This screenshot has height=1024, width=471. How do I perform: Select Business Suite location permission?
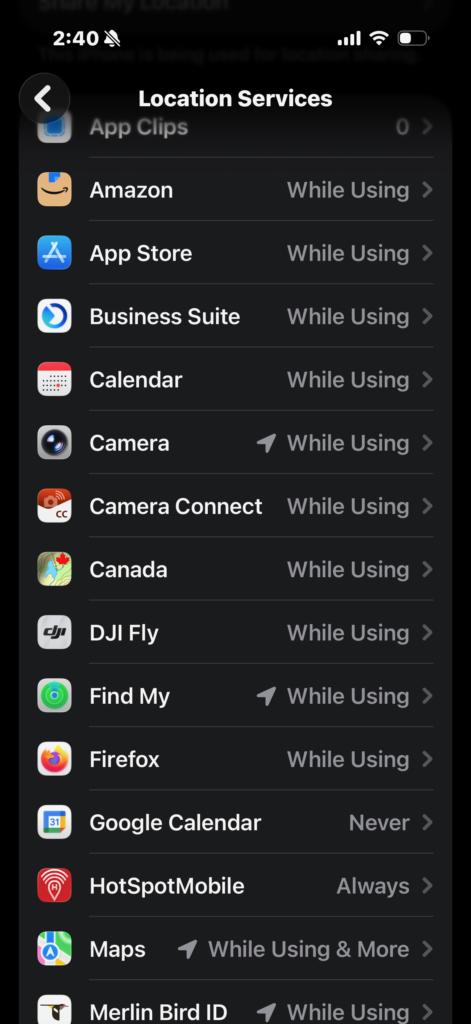pos(235,317)
